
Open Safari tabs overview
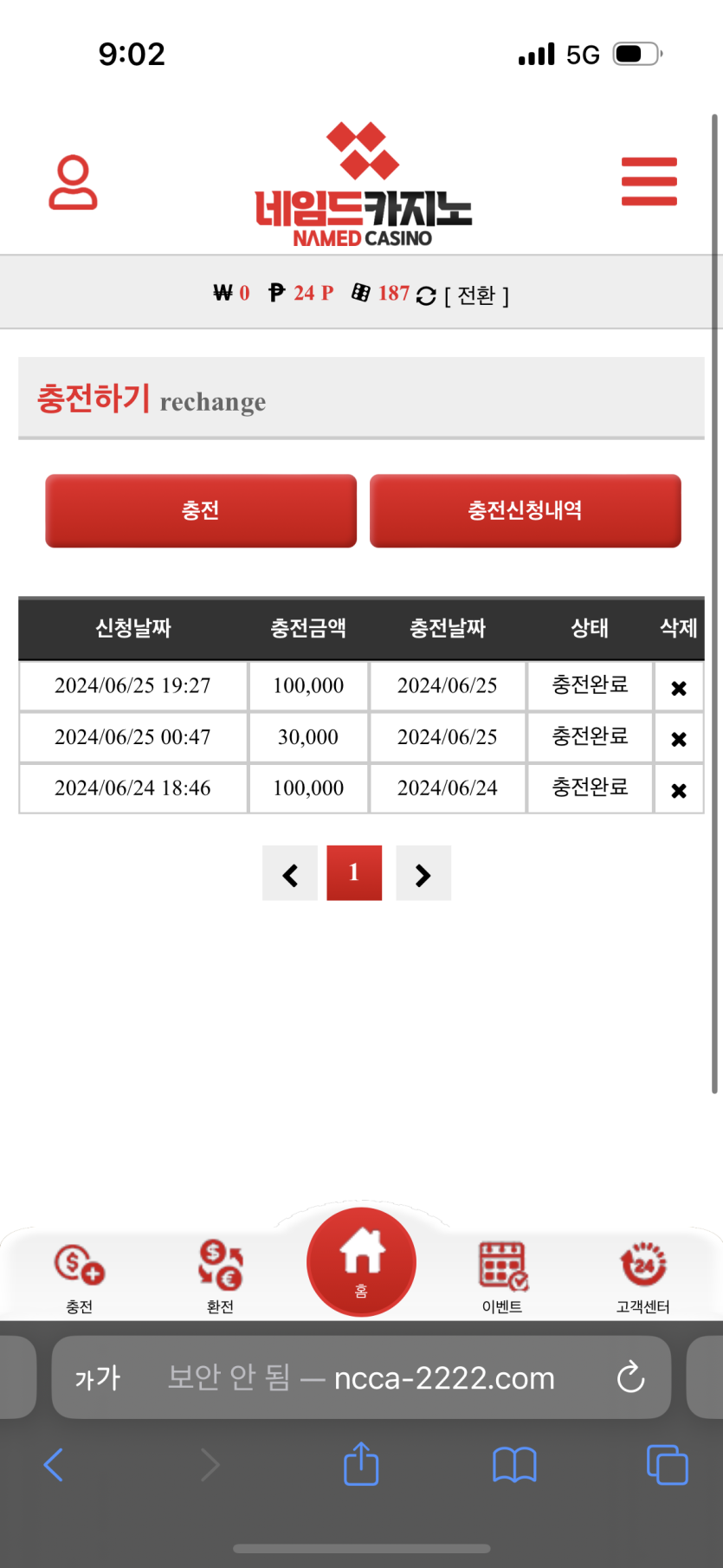pyautogui.click(x=667, y=1465)
